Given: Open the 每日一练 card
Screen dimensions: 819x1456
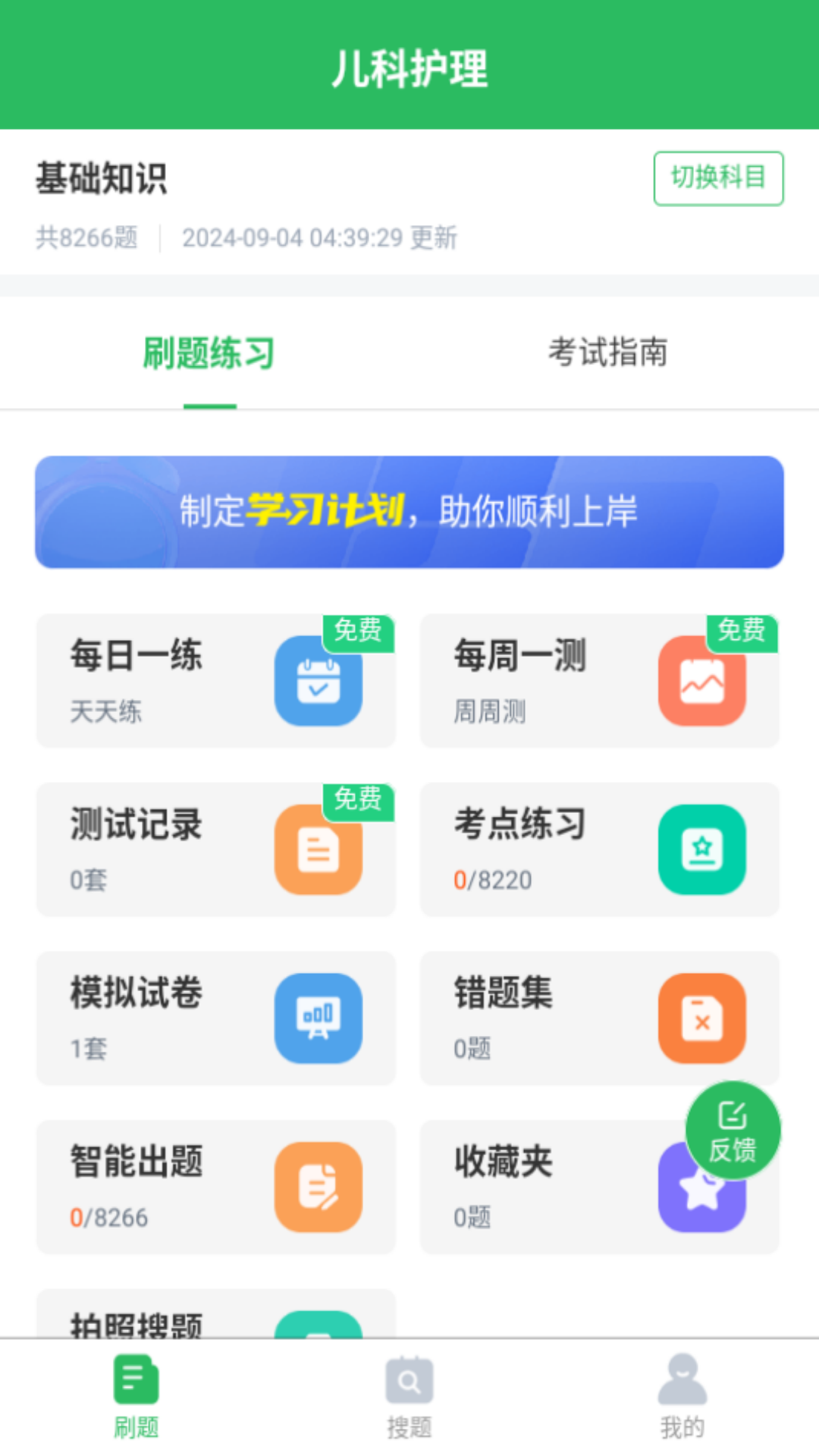Looking at the screenshot, I should pos(216,681).
